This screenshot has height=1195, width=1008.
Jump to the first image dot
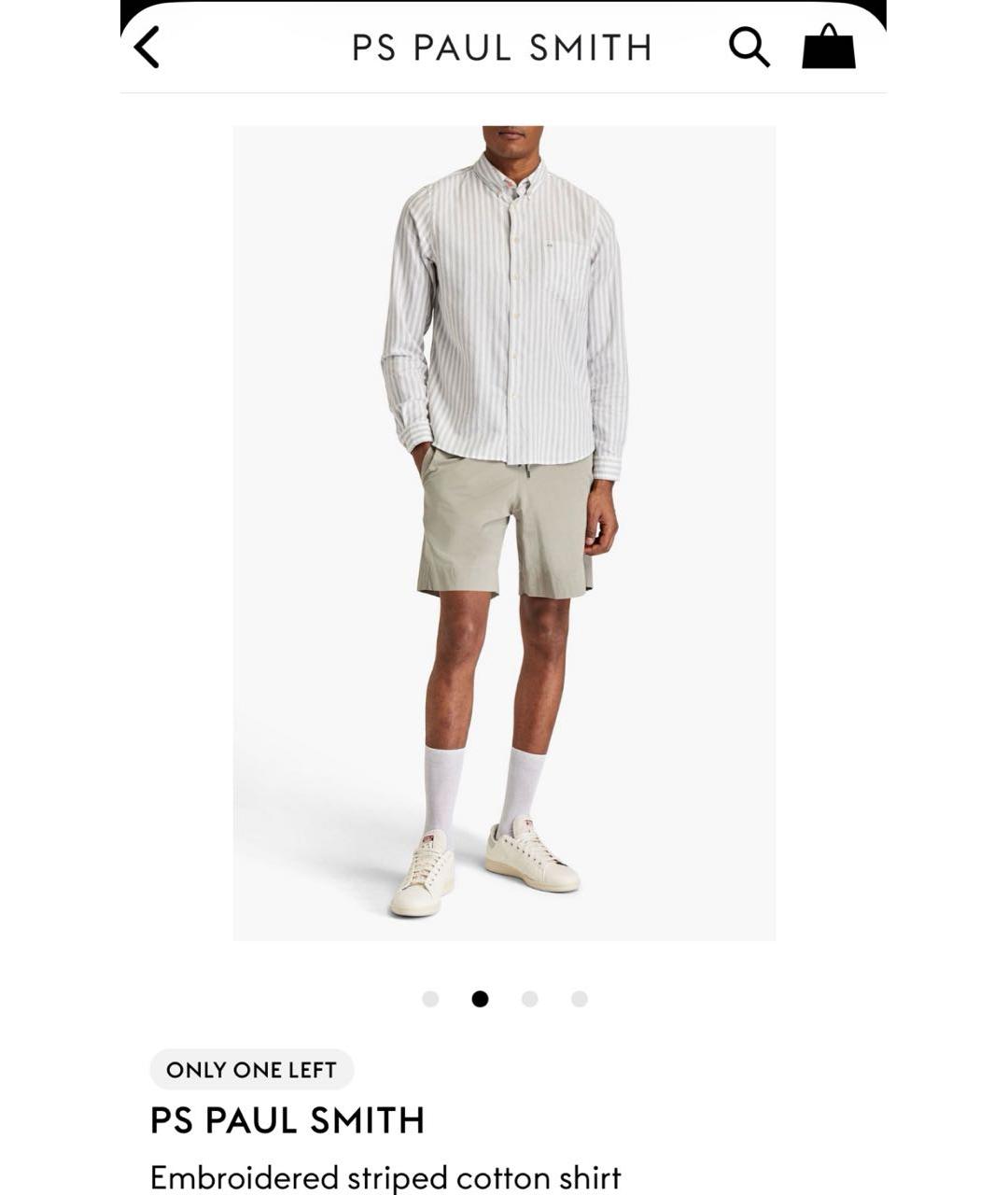(x=430, y=999)
